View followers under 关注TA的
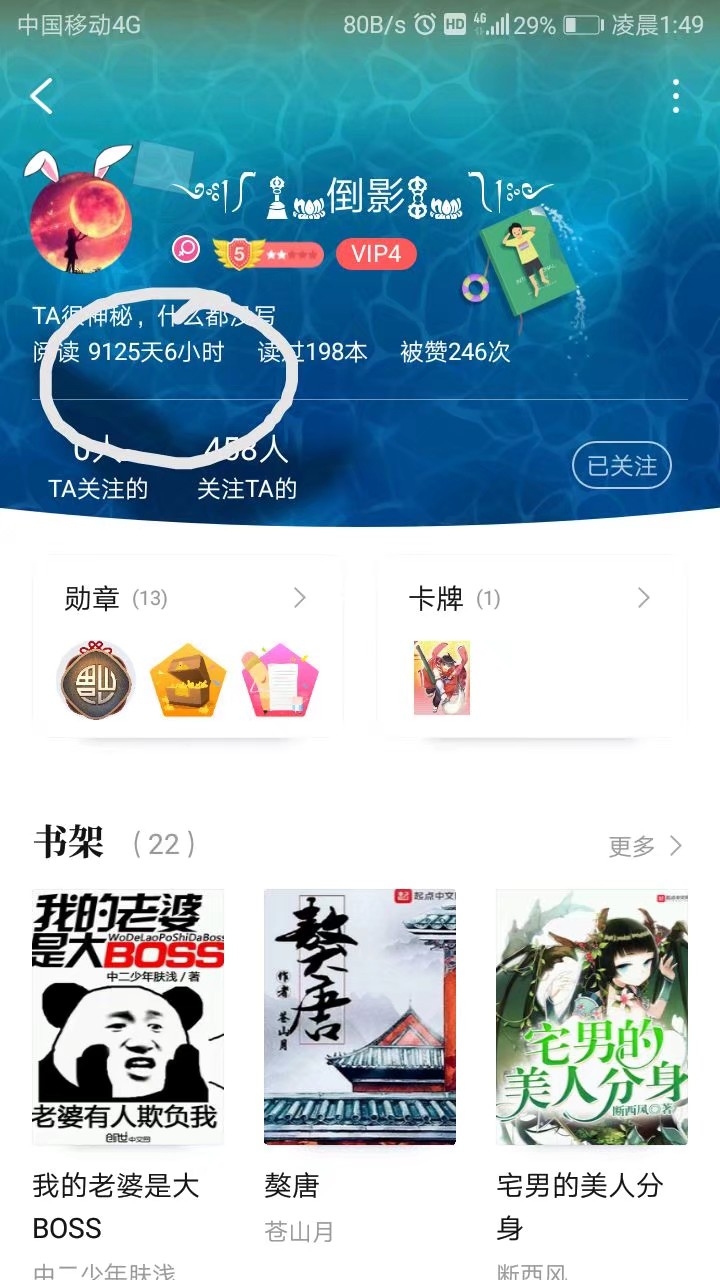The image size is (720, 1280). coord(246,470)
